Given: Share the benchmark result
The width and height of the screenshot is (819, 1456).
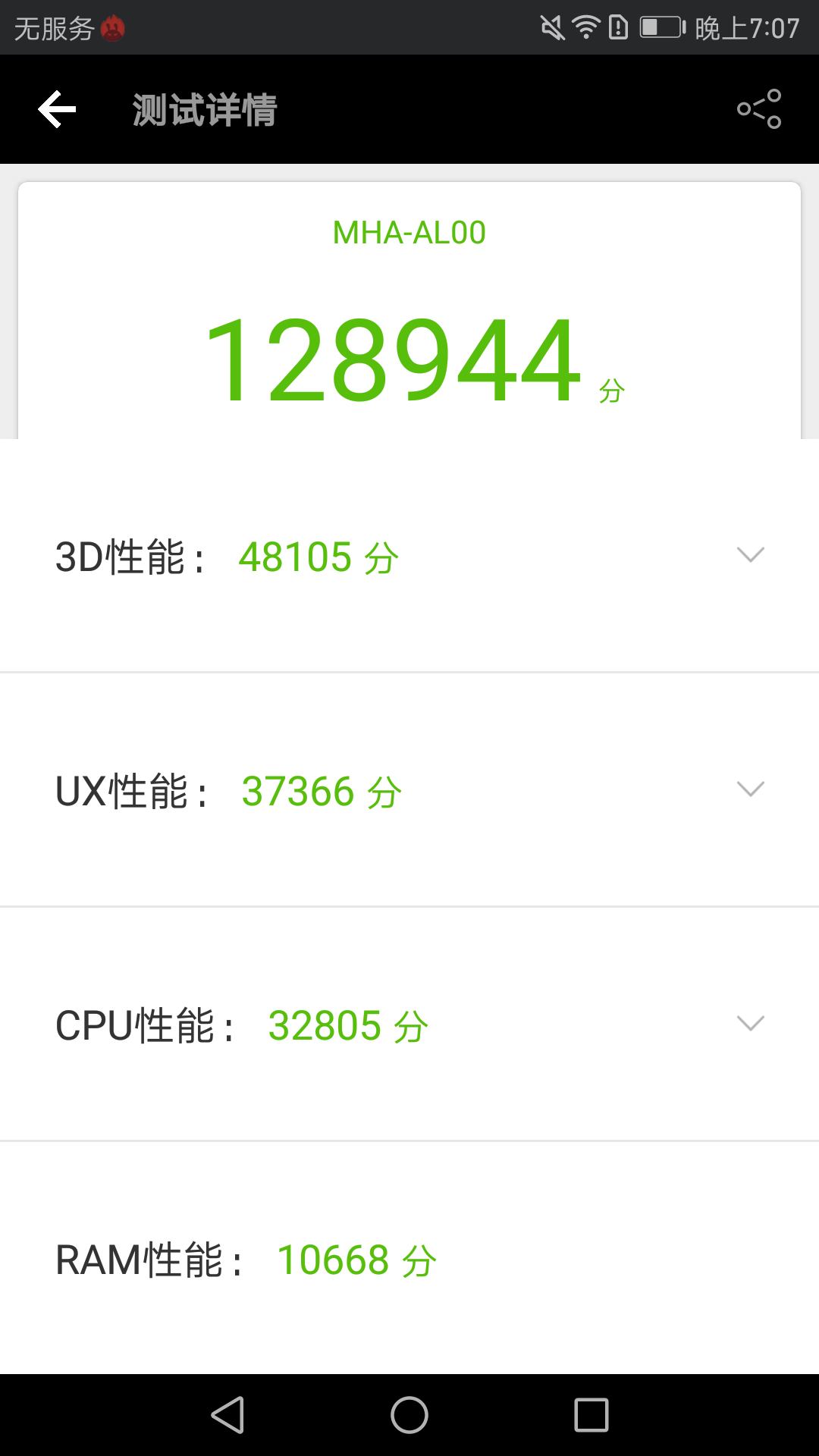Looking at the screenshot, I should 759,109.
